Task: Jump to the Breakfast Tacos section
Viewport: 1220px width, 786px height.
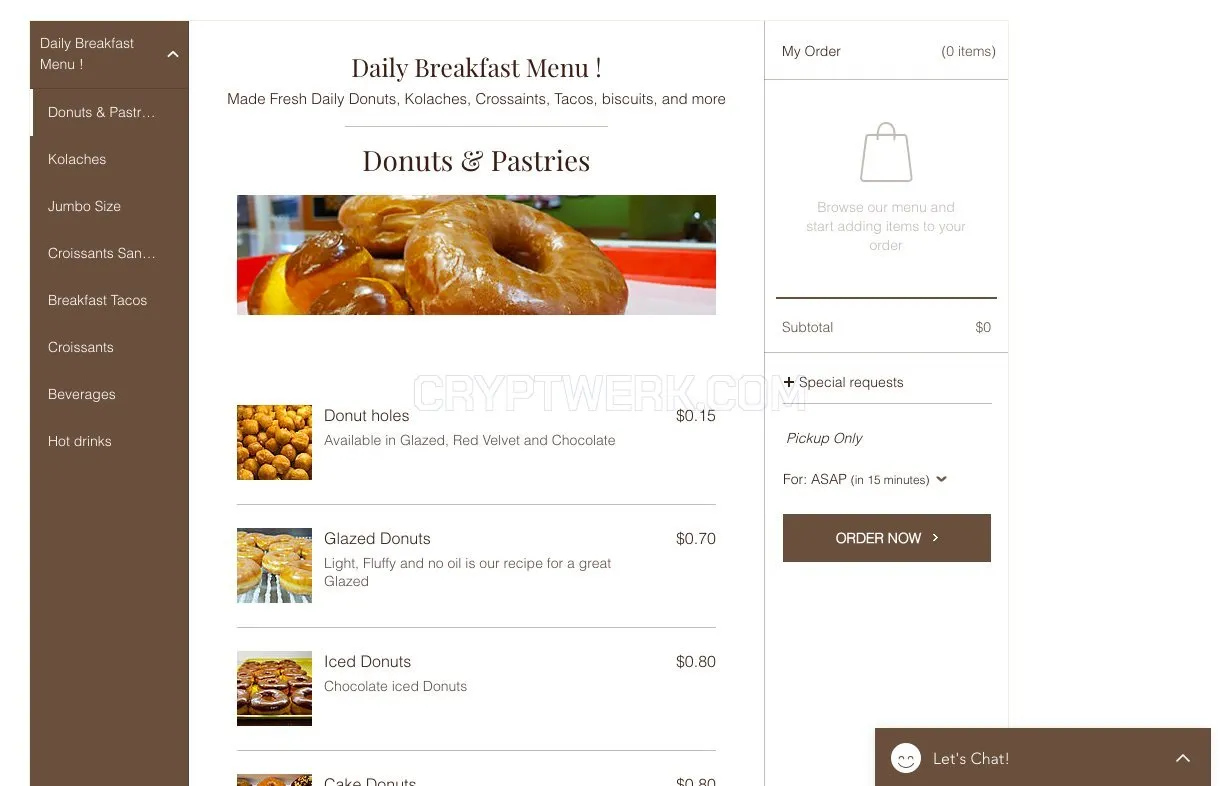Action: [109, 300]
